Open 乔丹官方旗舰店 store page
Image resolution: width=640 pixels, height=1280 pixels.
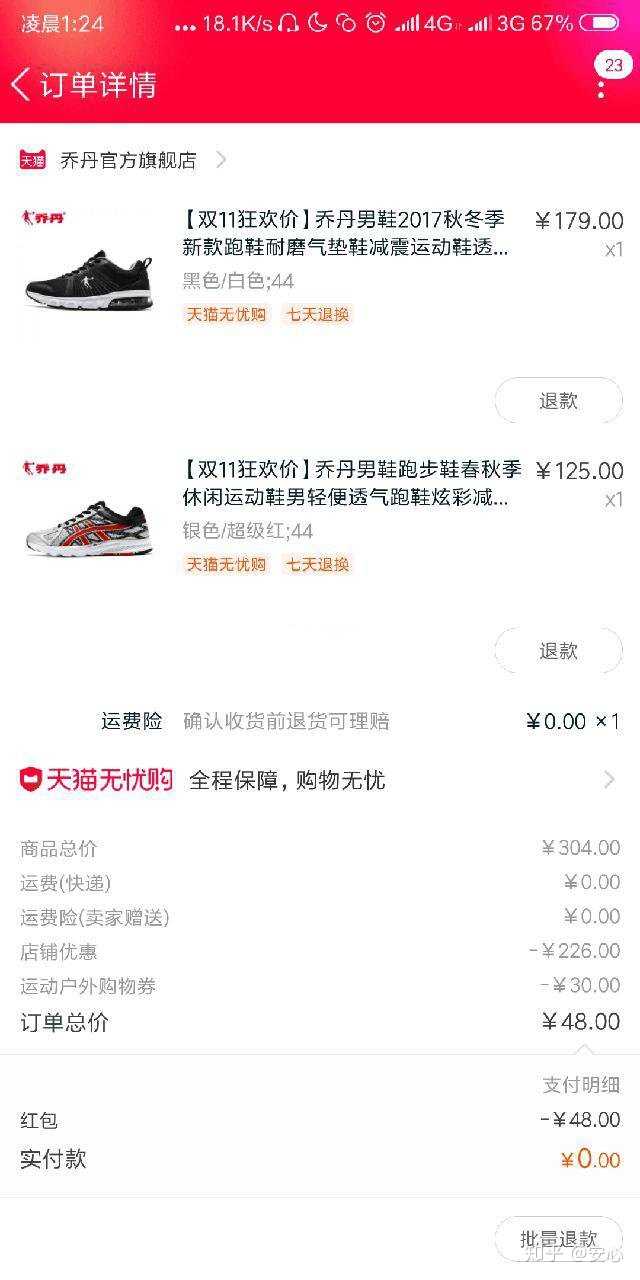[128, 160]
